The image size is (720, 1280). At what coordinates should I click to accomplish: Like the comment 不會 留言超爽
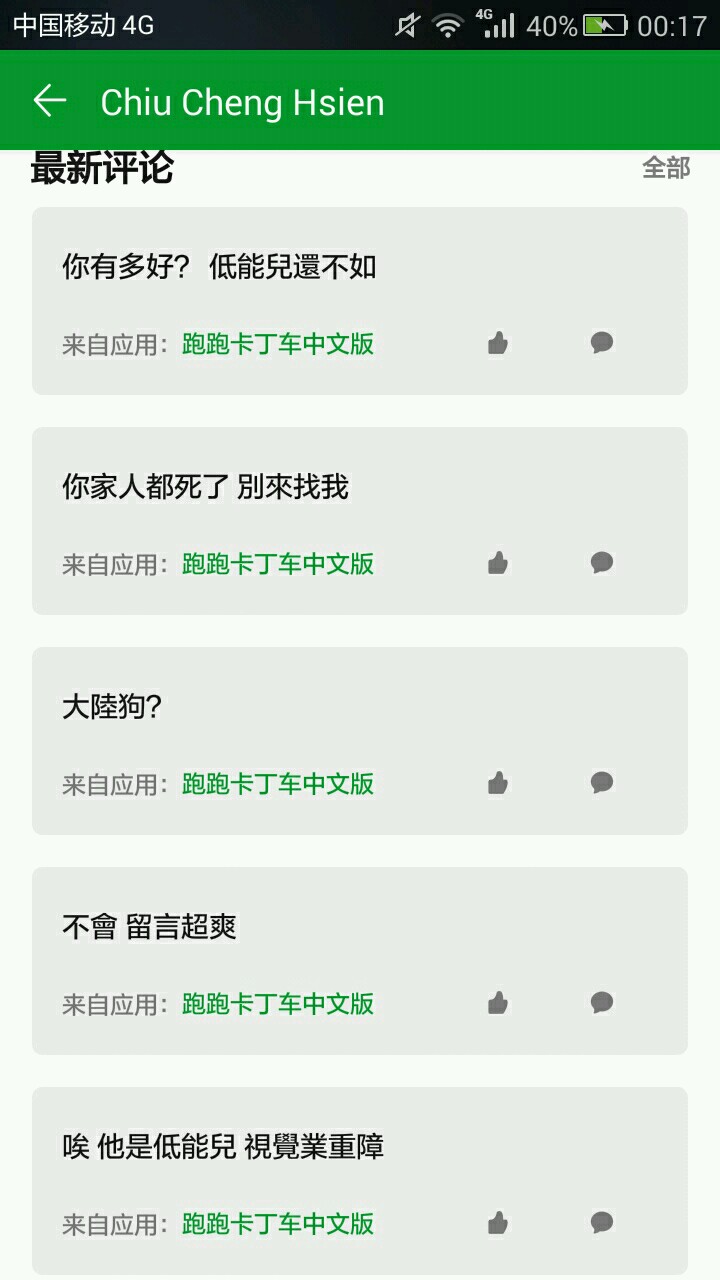(x=498, y=1004)
